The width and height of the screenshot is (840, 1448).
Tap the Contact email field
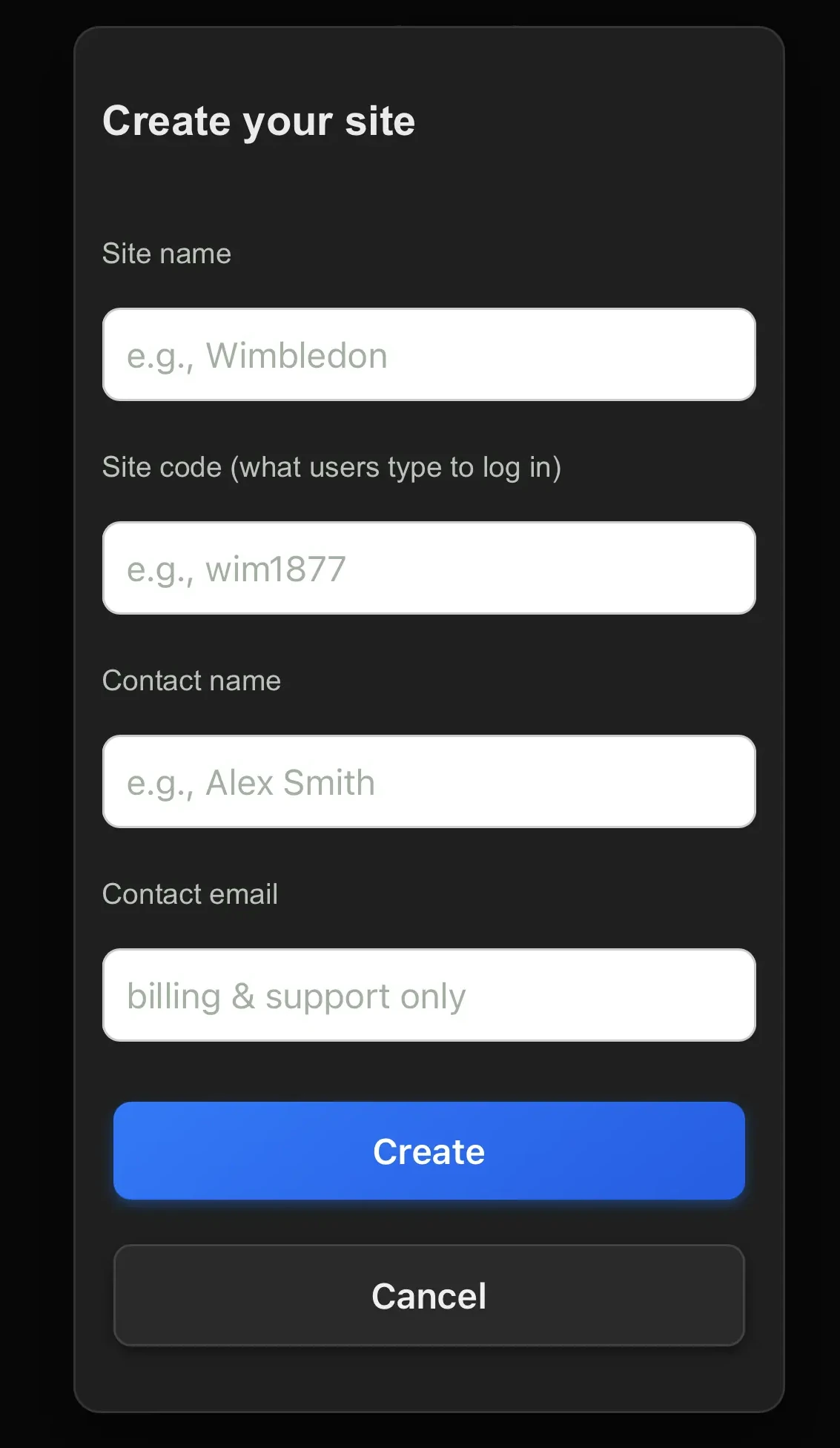tap(429, 995)
